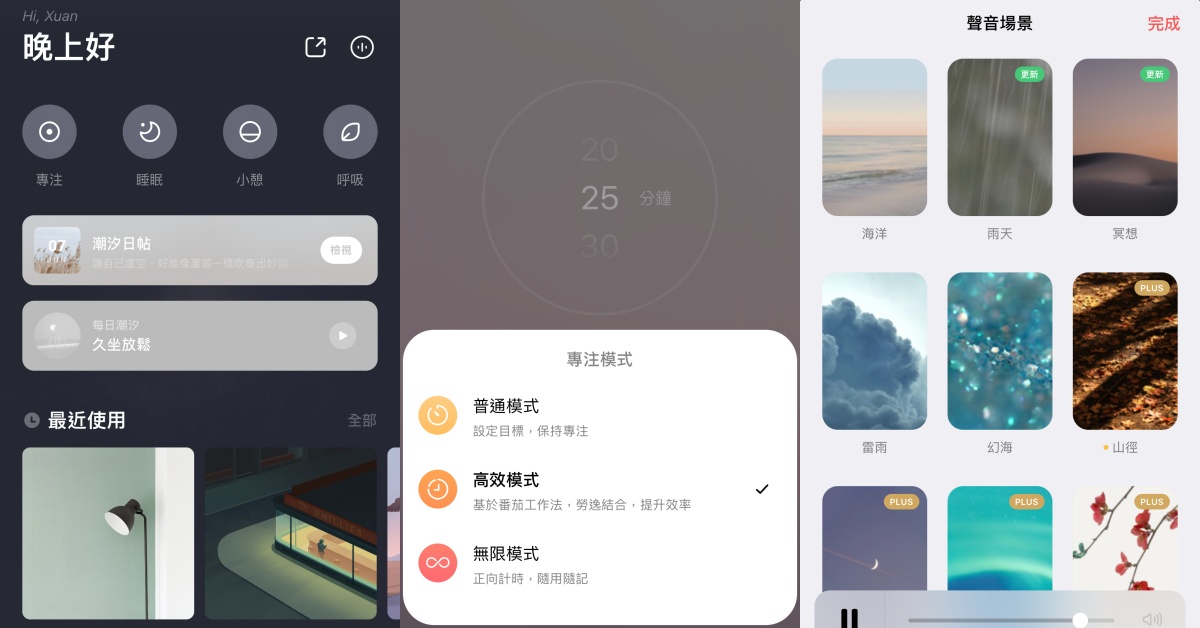Select the 雷雨 thunderstorm sound scene
This screenshot has height=628, width=1200.
874,351
